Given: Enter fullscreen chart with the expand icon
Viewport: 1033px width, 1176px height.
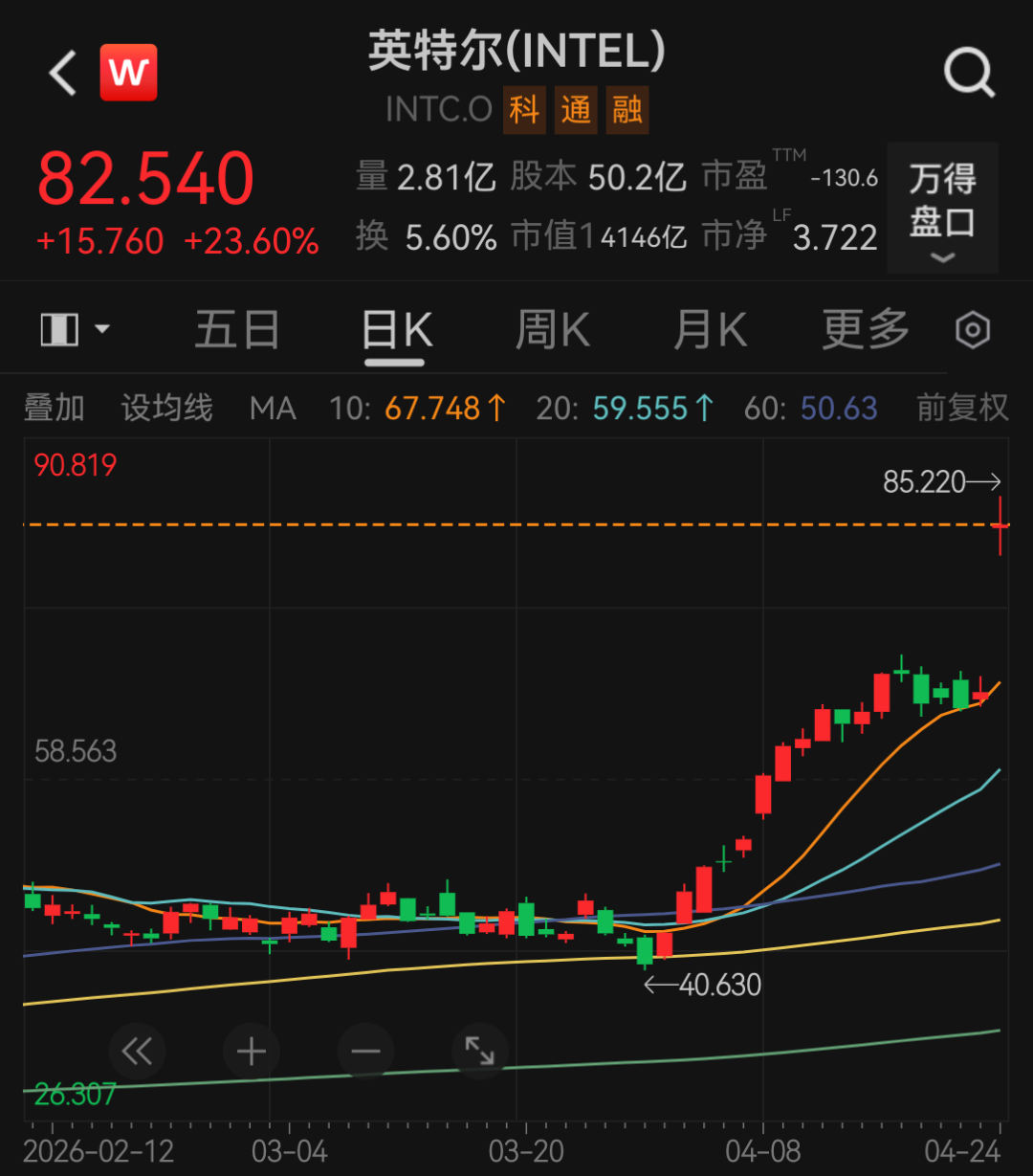Looking at the screenshot, I should pos(480,1050).
